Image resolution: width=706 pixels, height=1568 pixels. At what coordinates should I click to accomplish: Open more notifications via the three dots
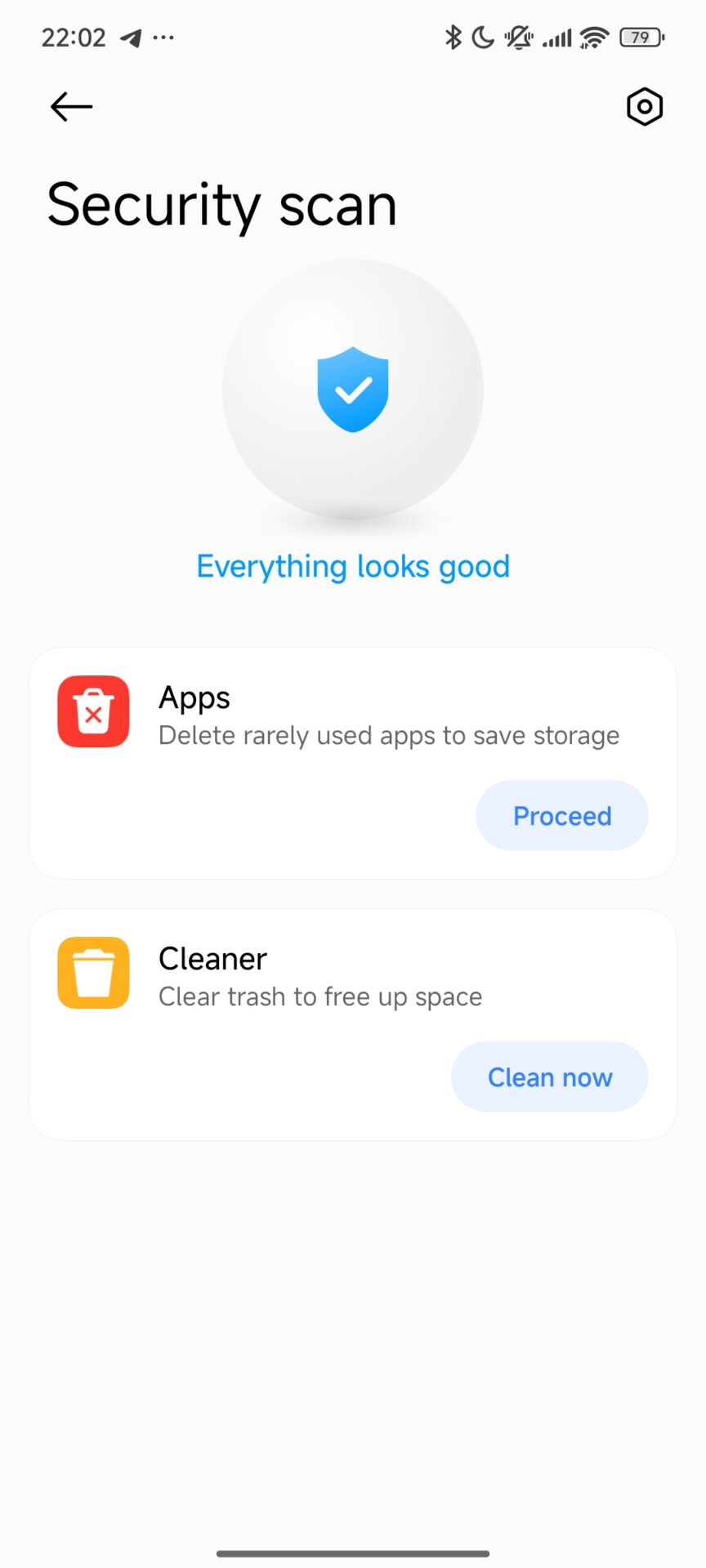tap(166, 37)
